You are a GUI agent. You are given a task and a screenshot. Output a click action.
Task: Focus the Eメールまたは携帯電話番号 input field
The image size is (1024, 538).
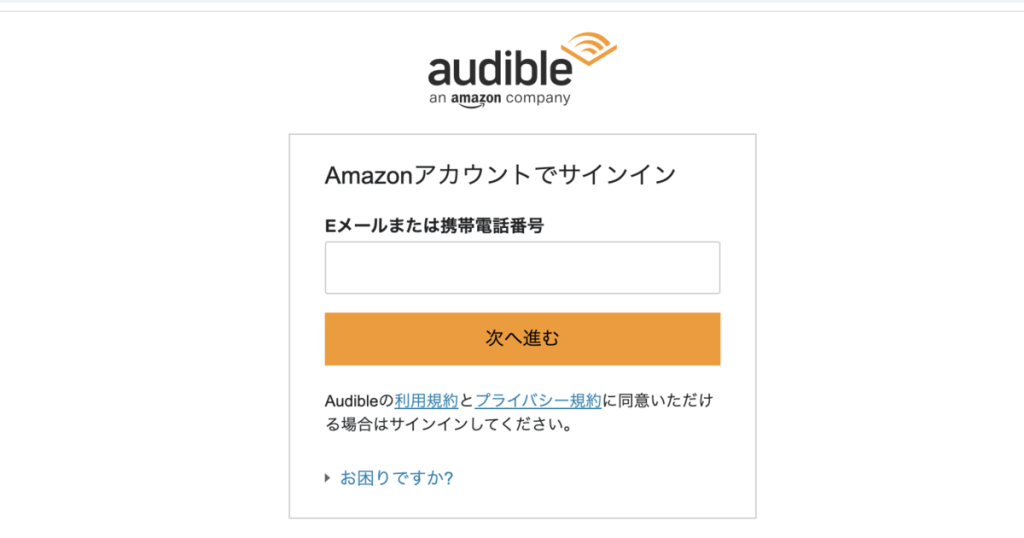[522, 268]
